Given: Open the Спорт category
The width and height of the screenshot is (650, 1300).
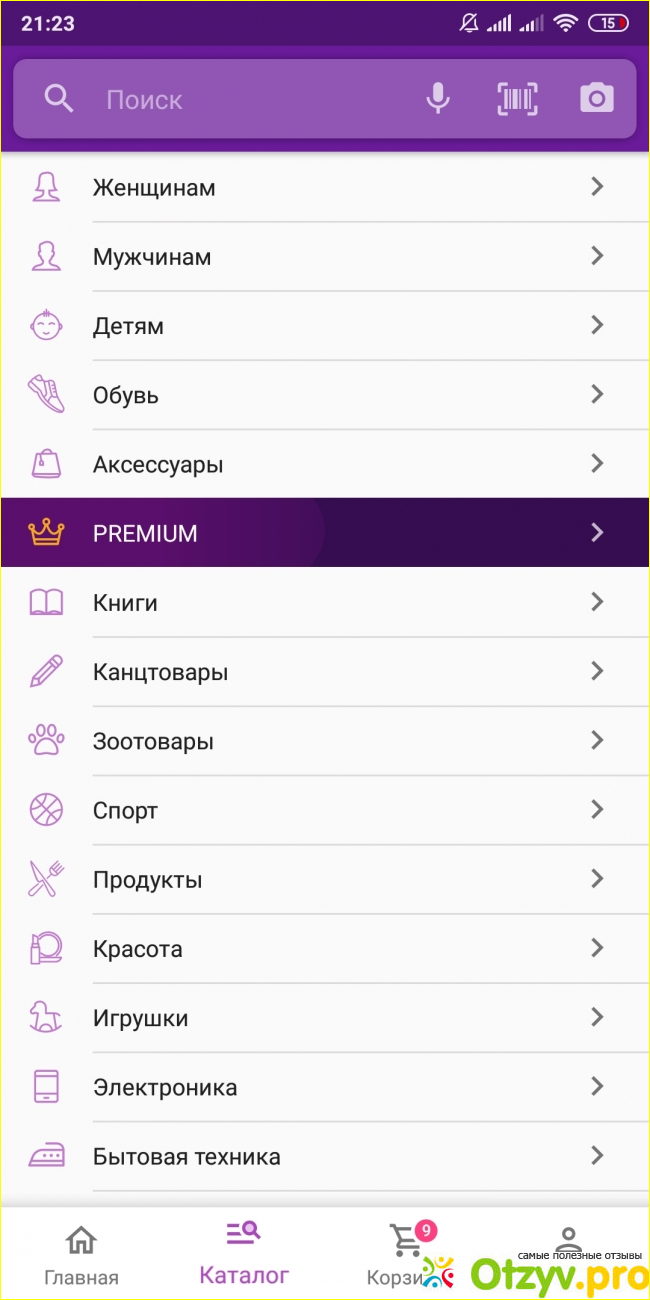Looking at the screenshot, I should click(x=325, y=810).
